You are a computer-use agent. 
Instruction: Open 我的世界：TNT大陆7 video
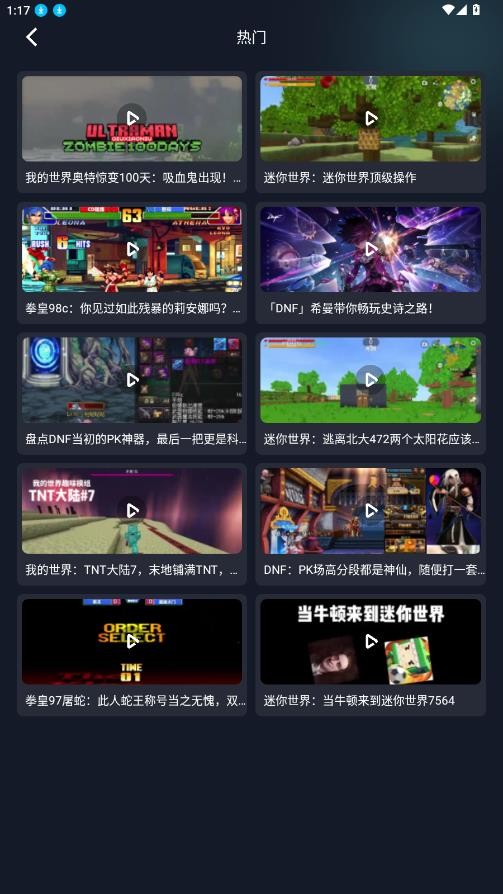[132, 524]
